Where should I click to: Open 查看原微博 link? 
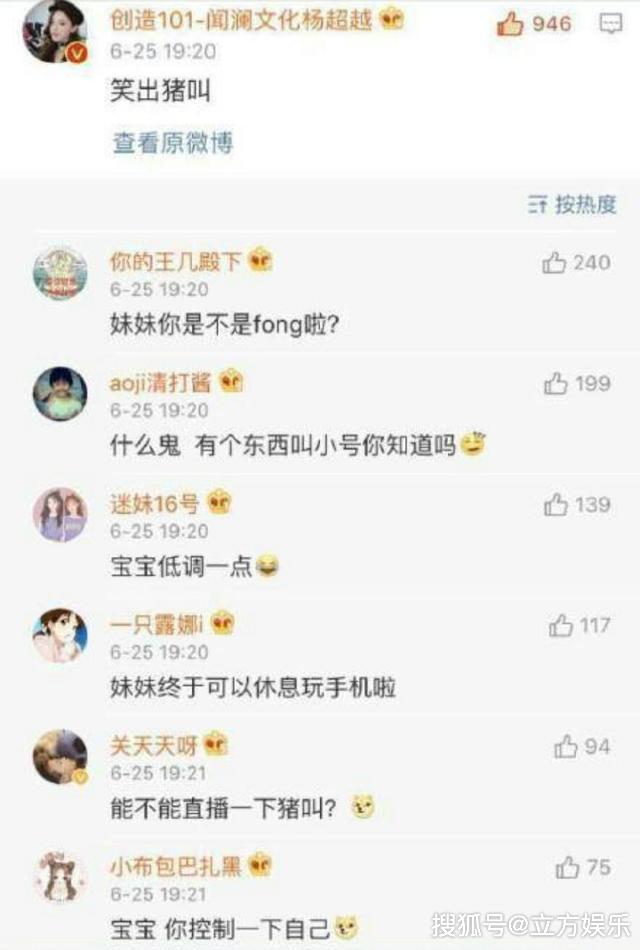172,143
